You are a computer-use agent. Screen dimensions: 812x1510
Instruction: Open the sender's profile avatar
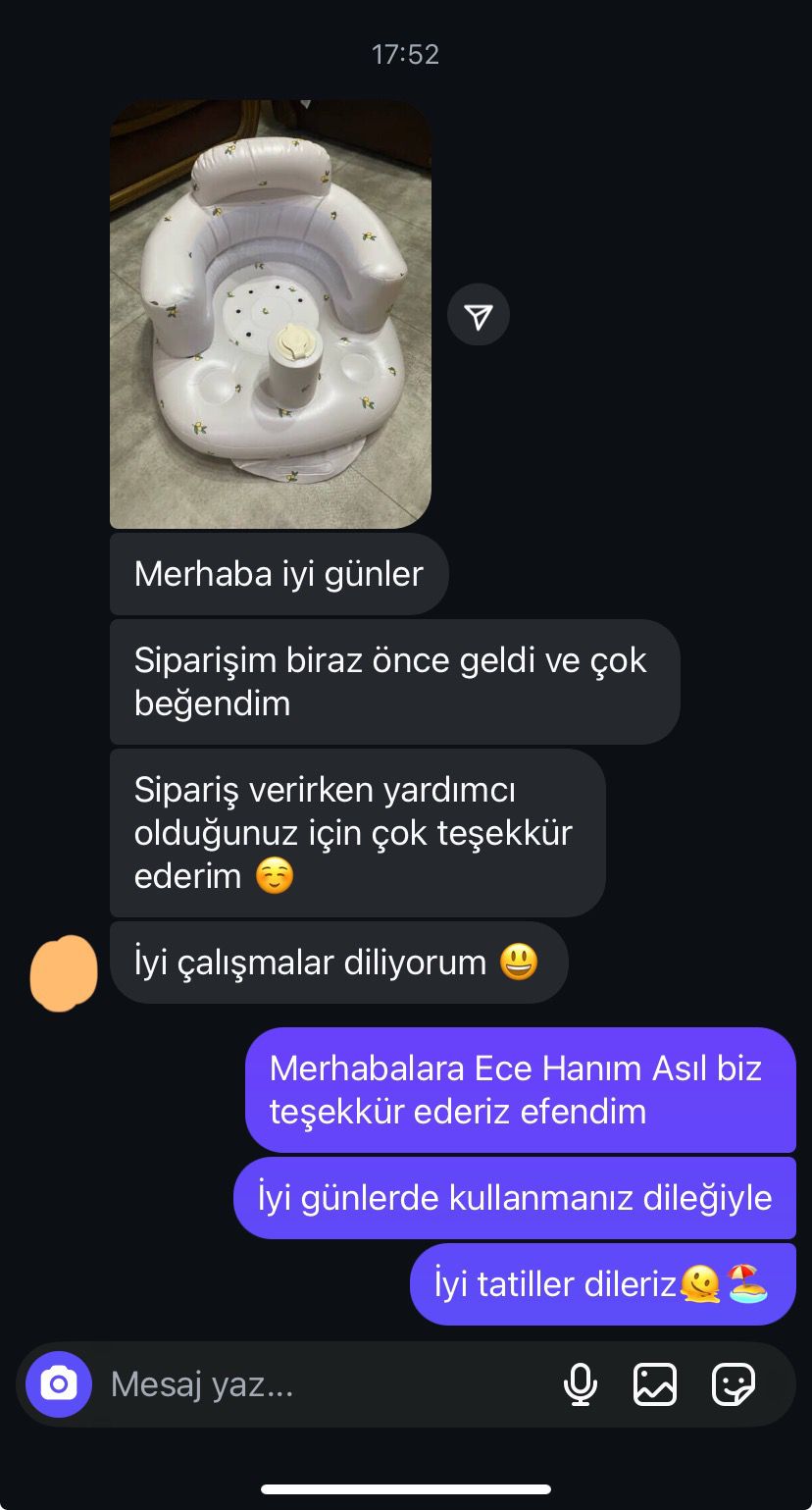(64, 972)
